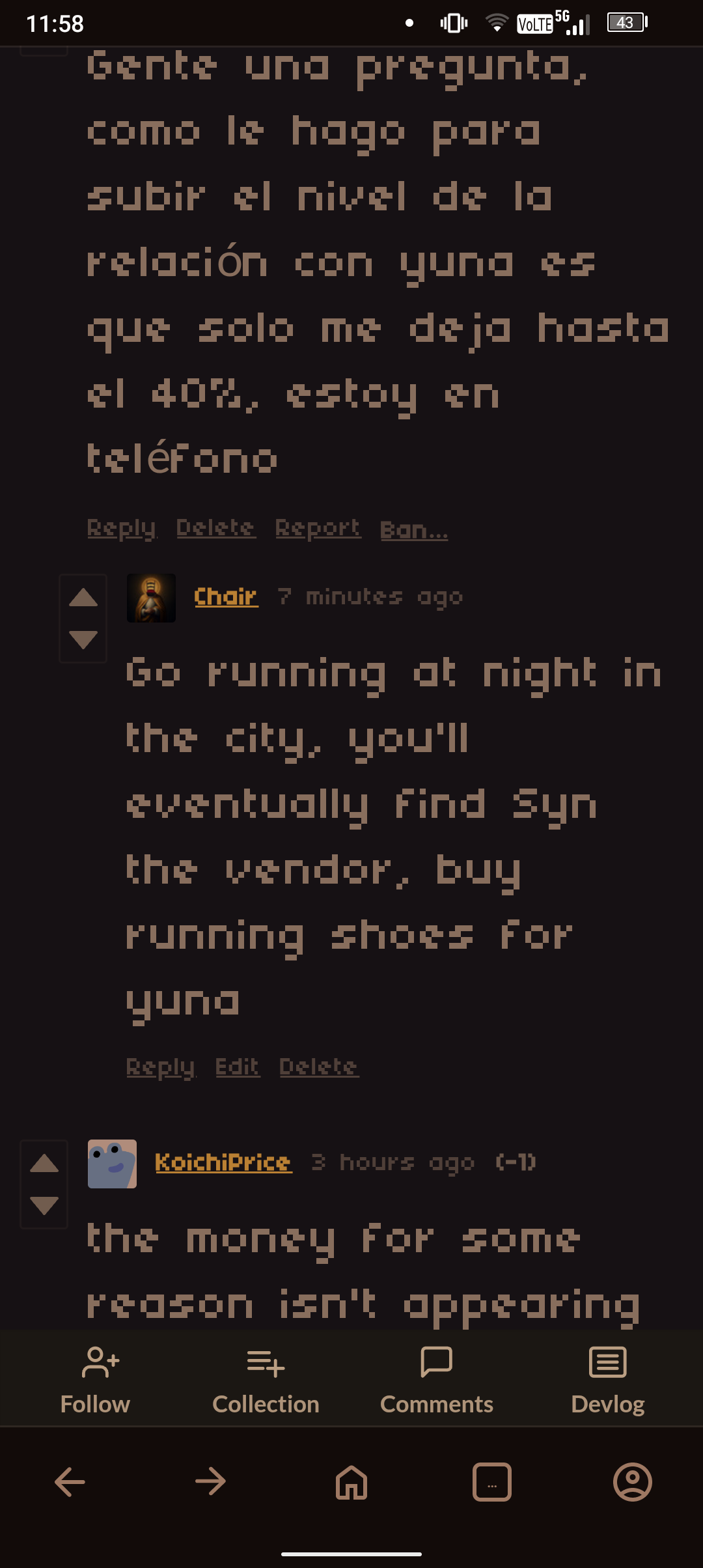Downvote KoichiPrice's comment
The image size is (703, 1568).
44,1205
